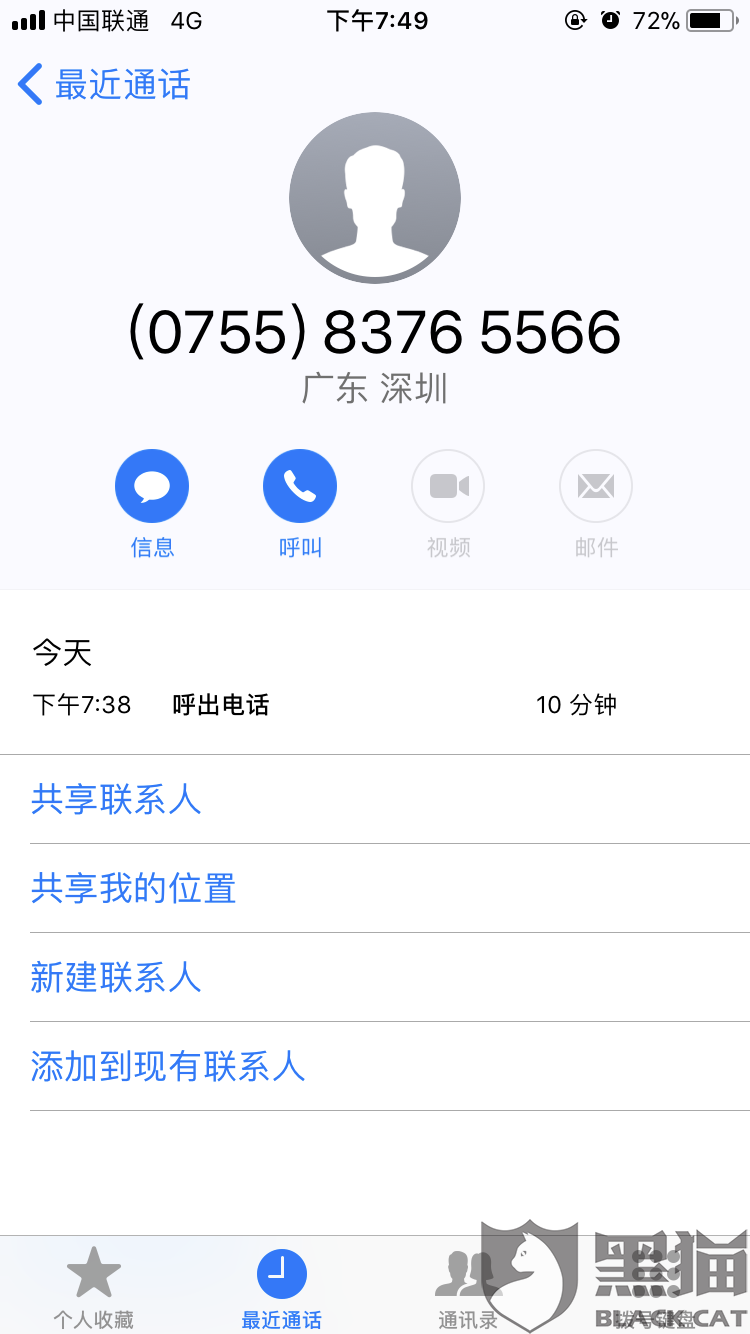
Task: Call the number with 呼叫 button
Action: (300, 487)
